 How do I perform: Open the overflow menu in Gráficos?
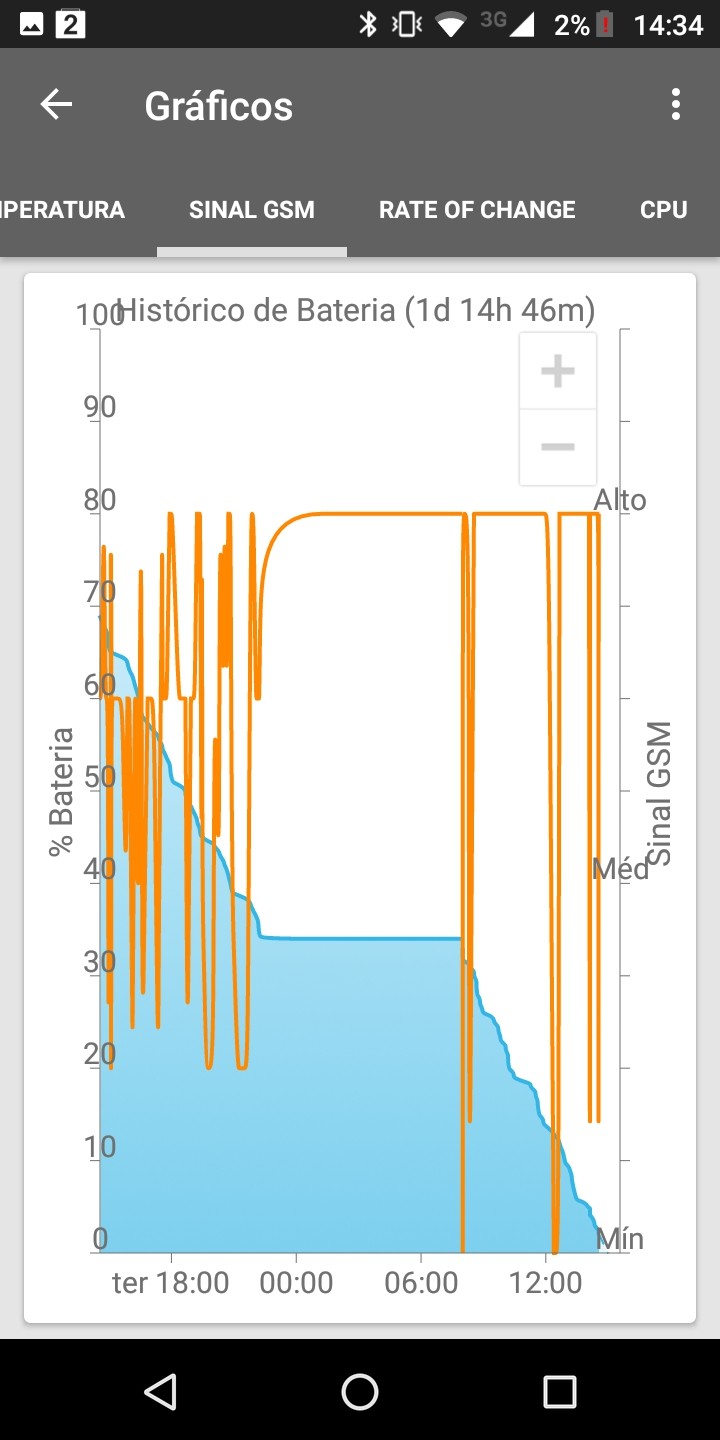[676, 105]
